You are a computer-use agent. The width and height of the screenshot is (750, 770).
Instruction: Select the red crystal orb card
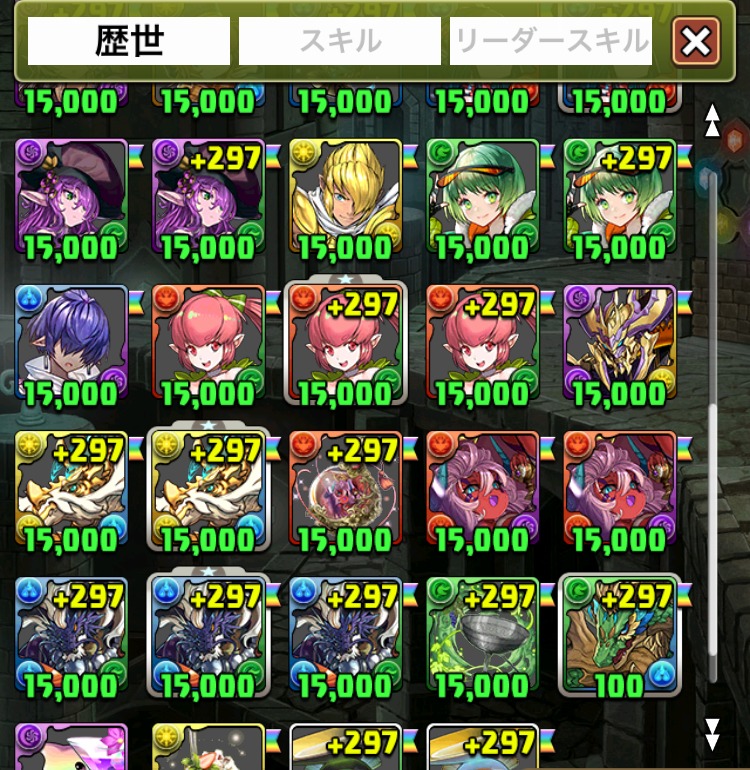[x=345, y=492]
